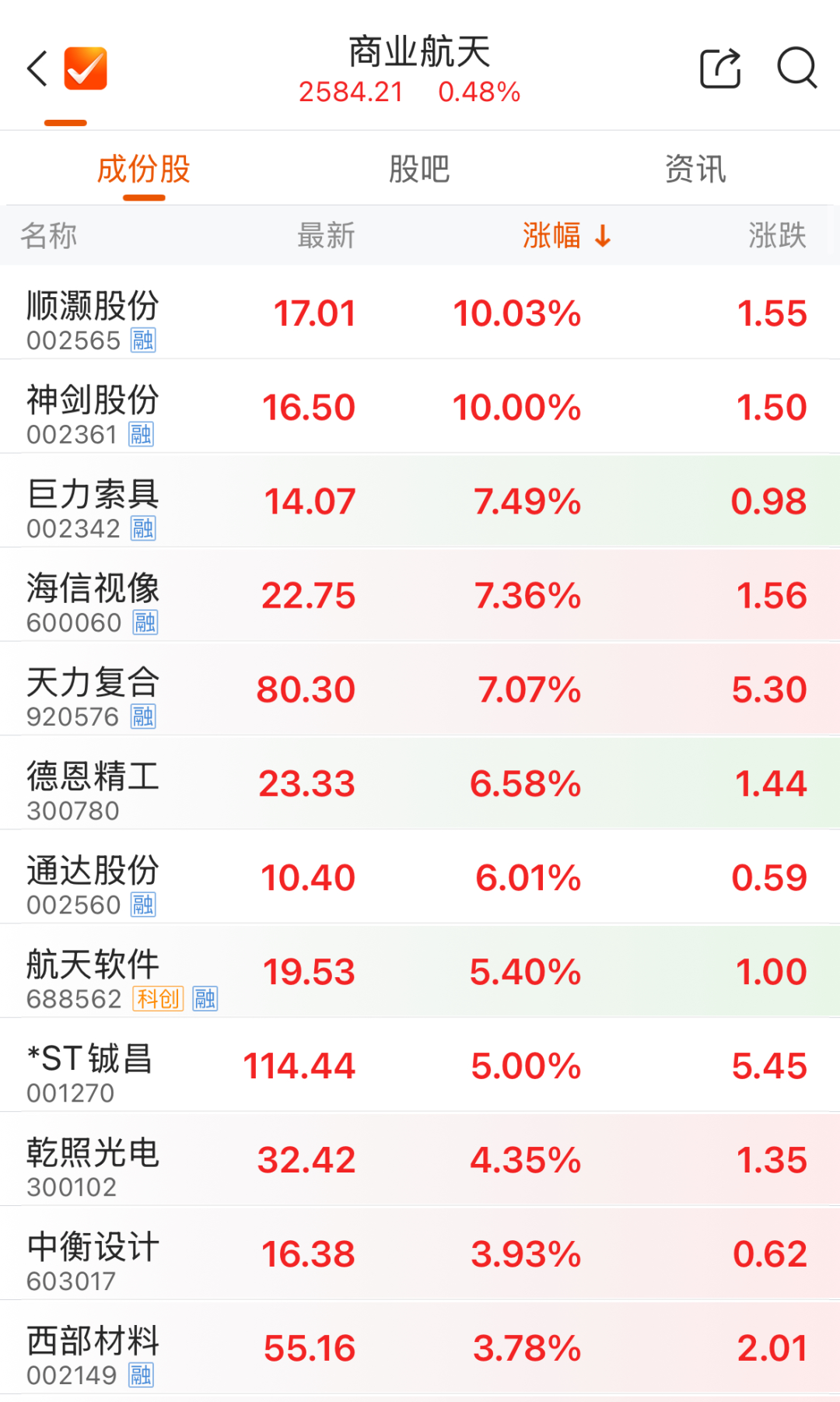The image size is (840, 1402).
Task: Go back to the previous screen
Action: point(37,68)
